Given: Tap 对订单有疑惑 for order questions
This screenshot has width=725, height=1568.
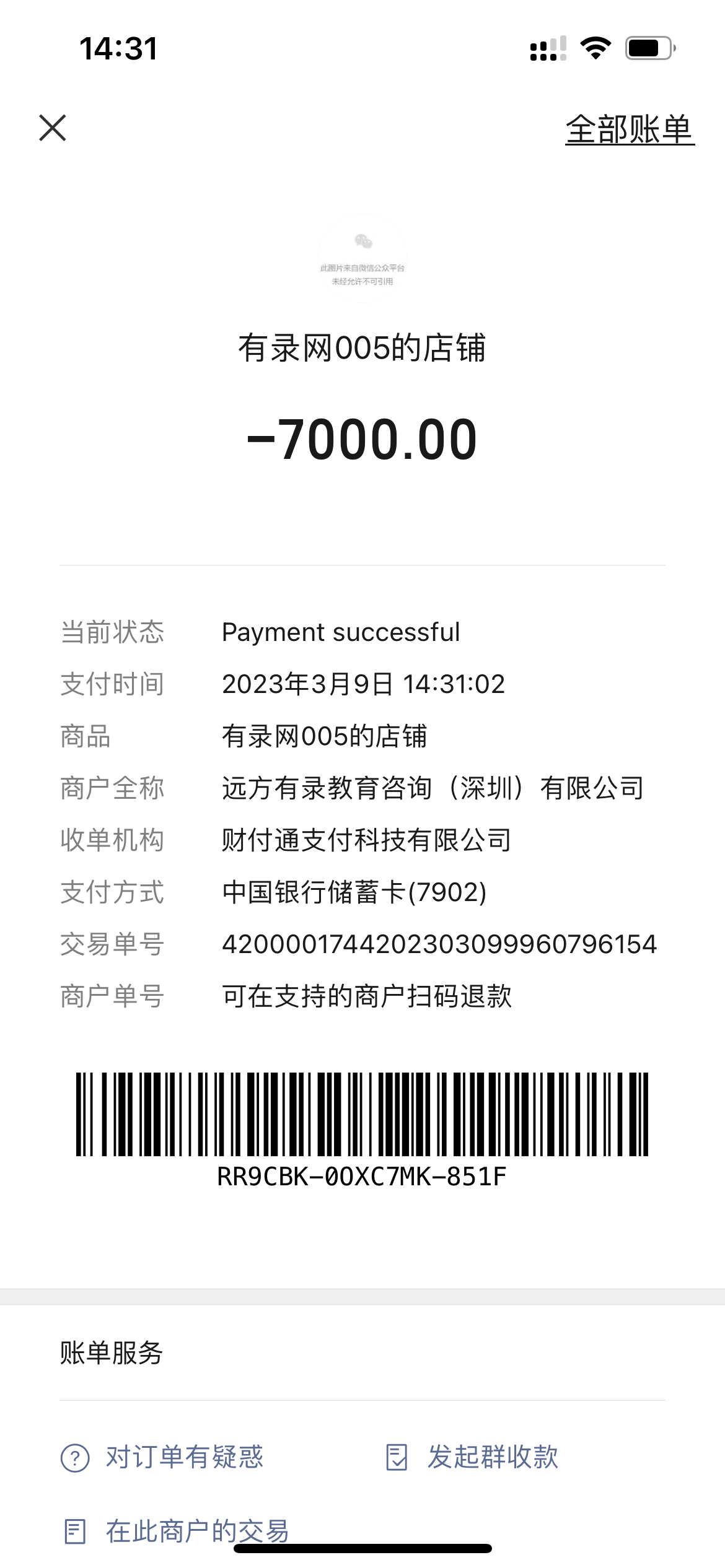Looking at the screenshot, I should tap(162, 1457).
